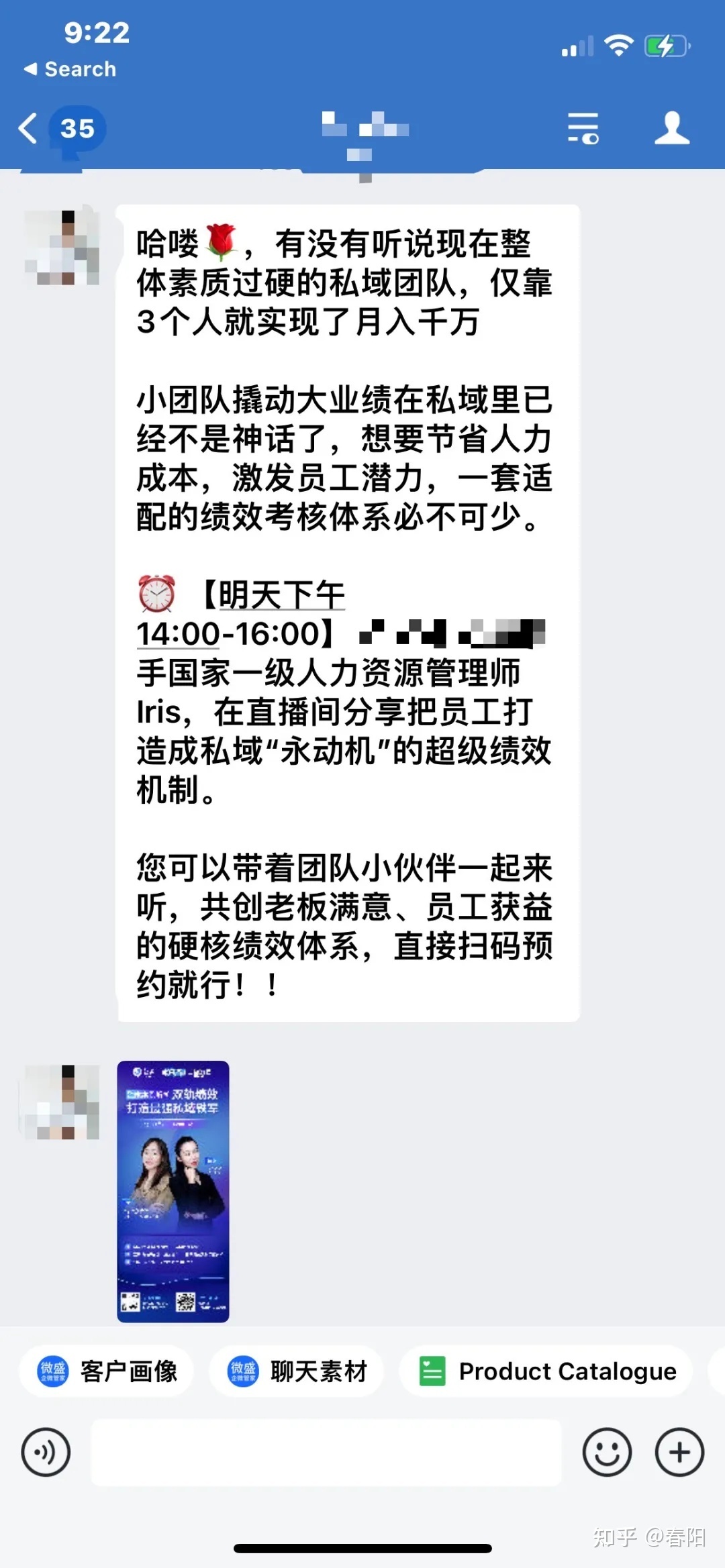
Task: Open the 客户画像 shortcut
Action: click(107, 1371)
